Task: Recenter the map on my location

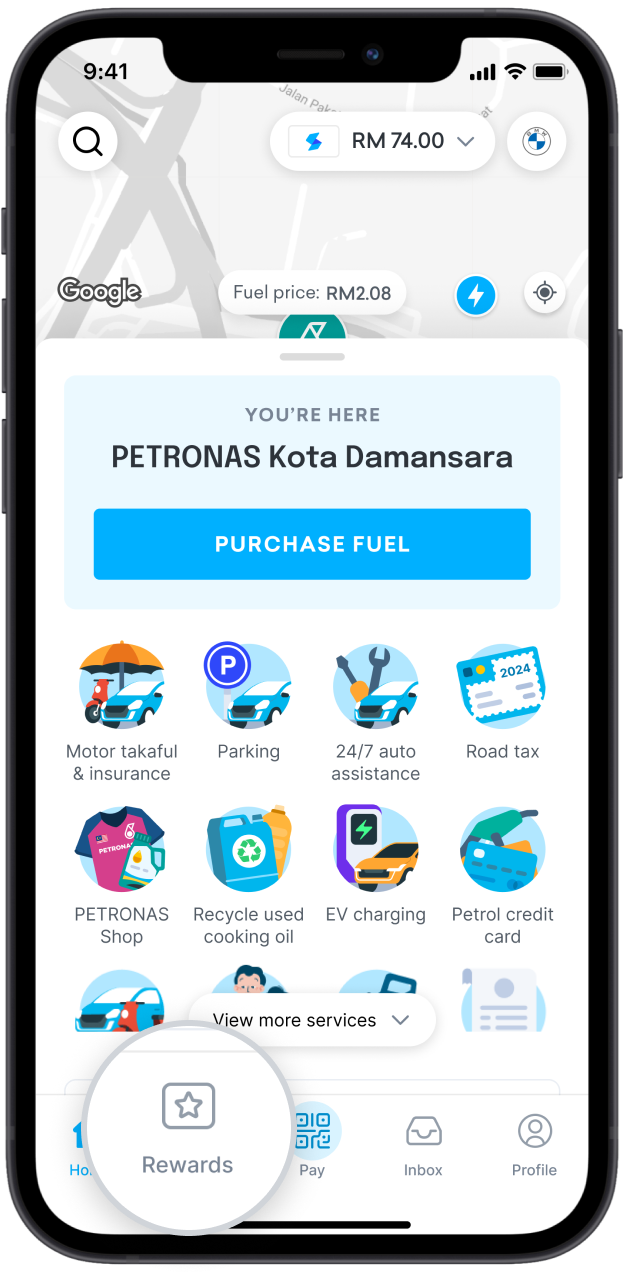Action: (545, 293)
